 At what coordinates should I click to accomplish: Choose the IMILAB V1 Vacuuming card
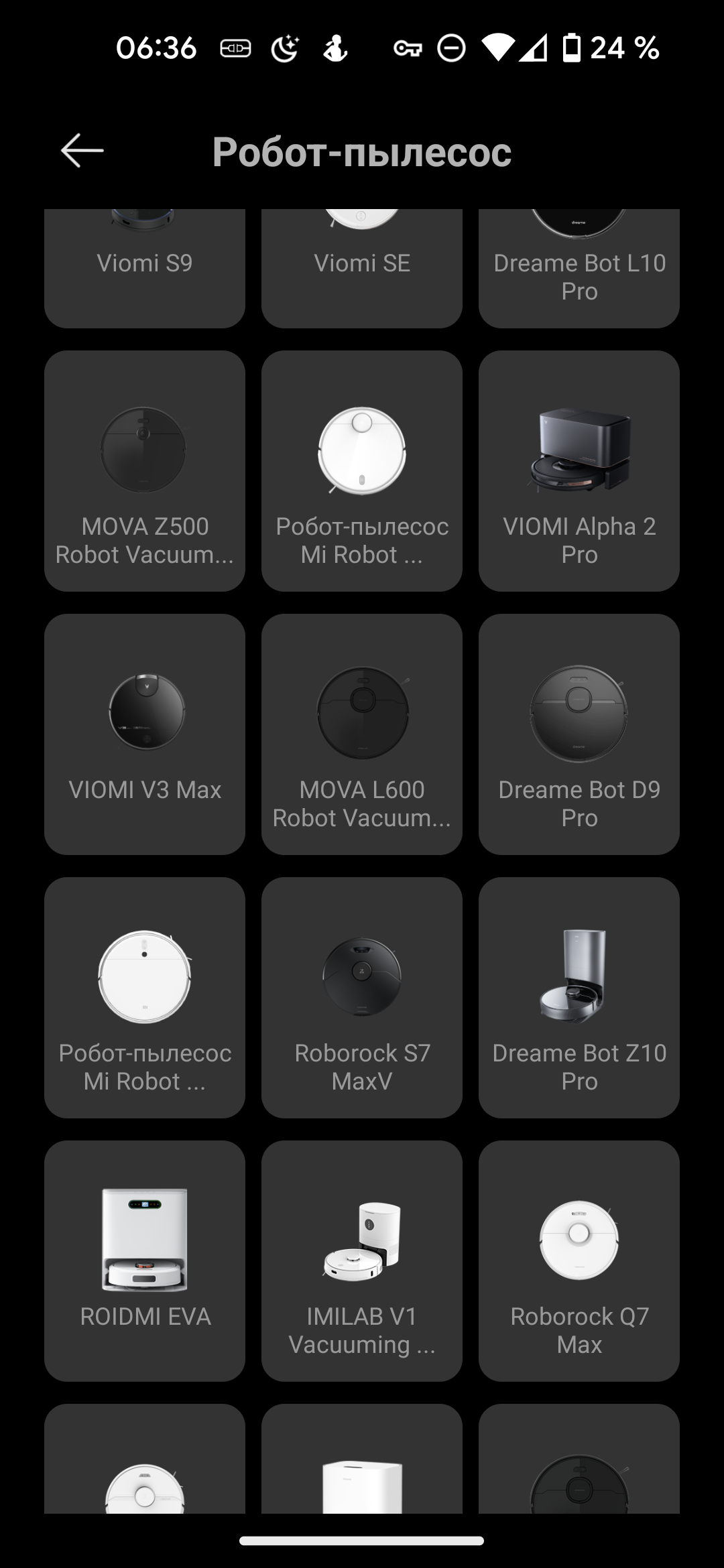click(x=362, y=1260)
